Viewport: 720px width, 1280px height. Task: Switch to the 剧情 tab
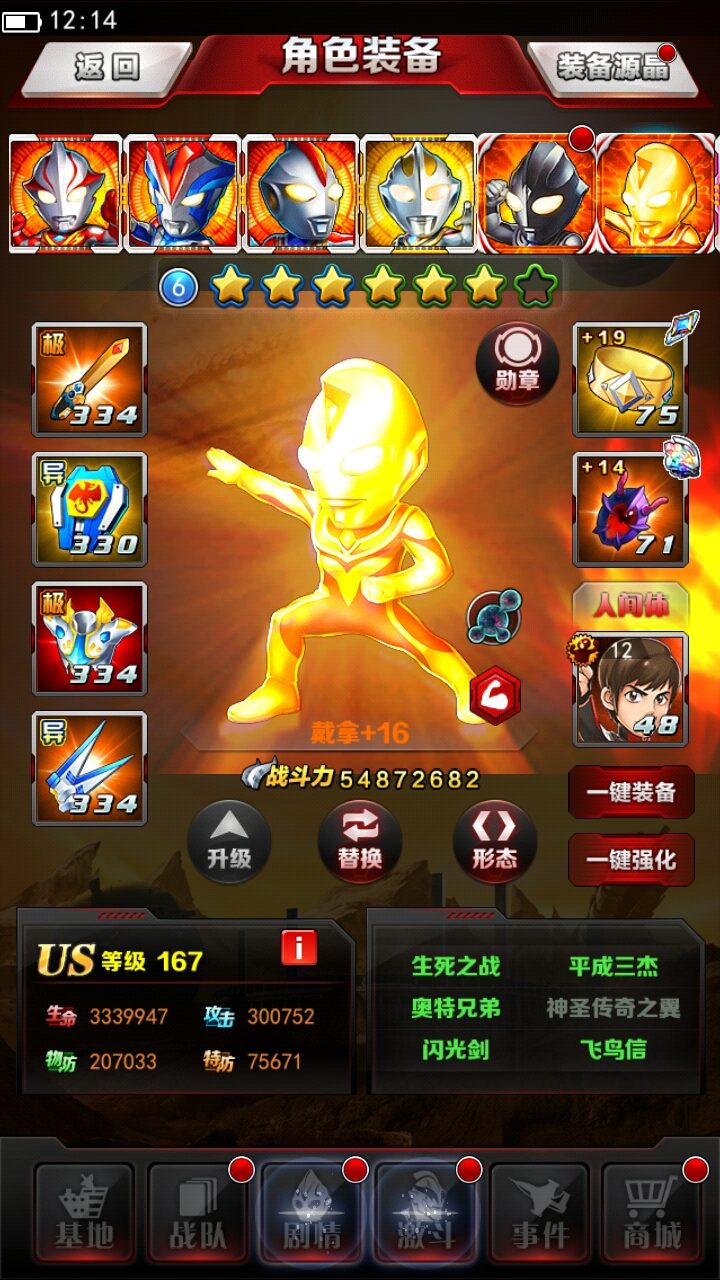(312, 1210)
